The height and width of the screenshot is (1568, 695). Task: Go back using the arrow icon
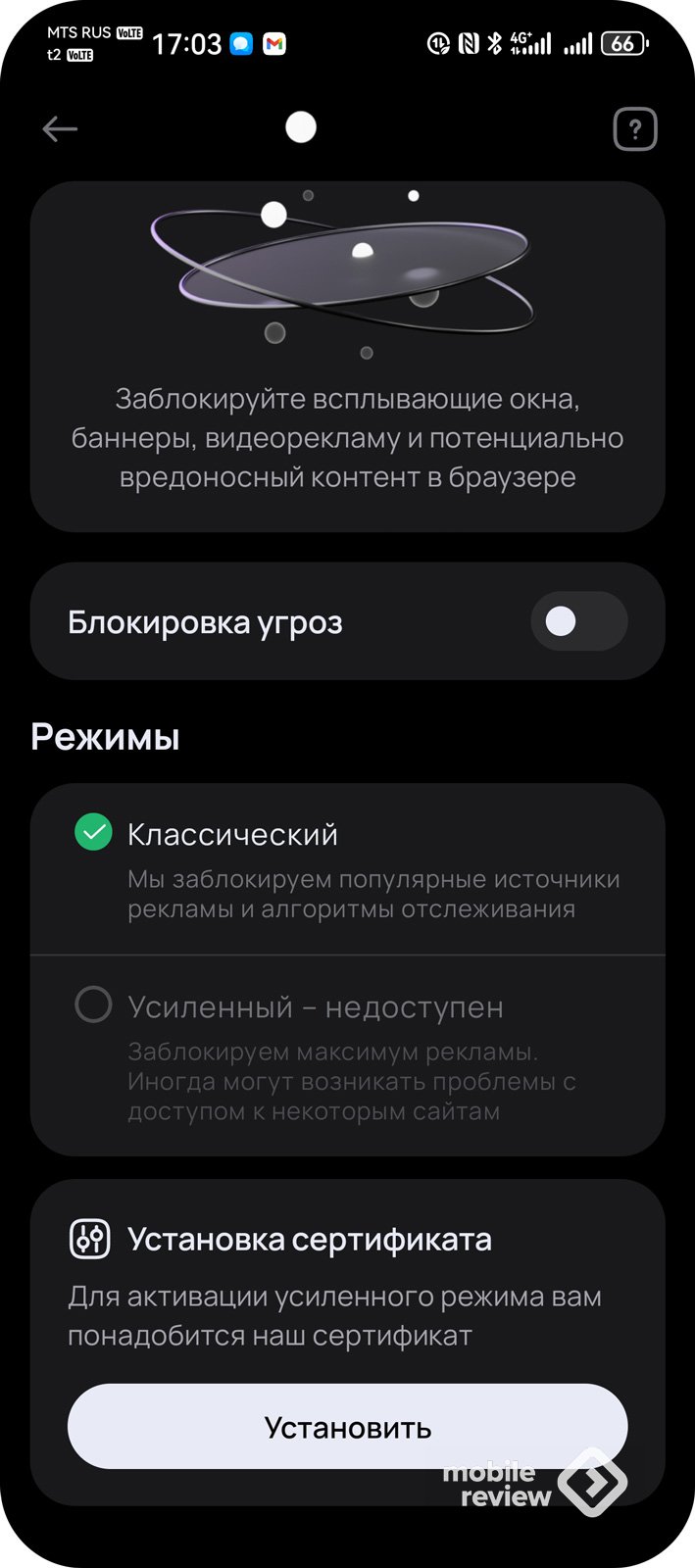tap(60, 128)
